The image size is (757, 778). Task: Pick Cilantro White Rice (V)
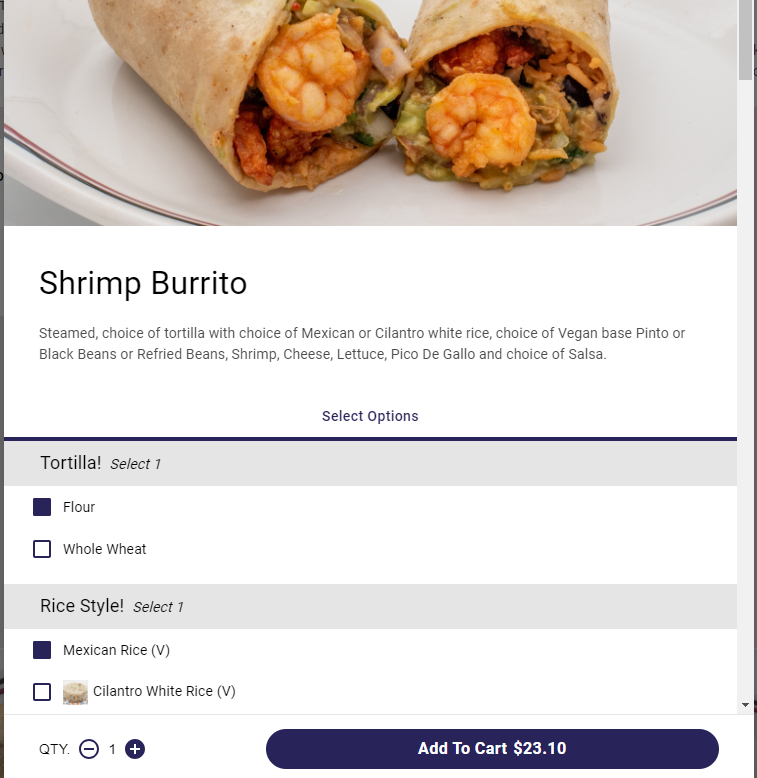tap(42, 692)
